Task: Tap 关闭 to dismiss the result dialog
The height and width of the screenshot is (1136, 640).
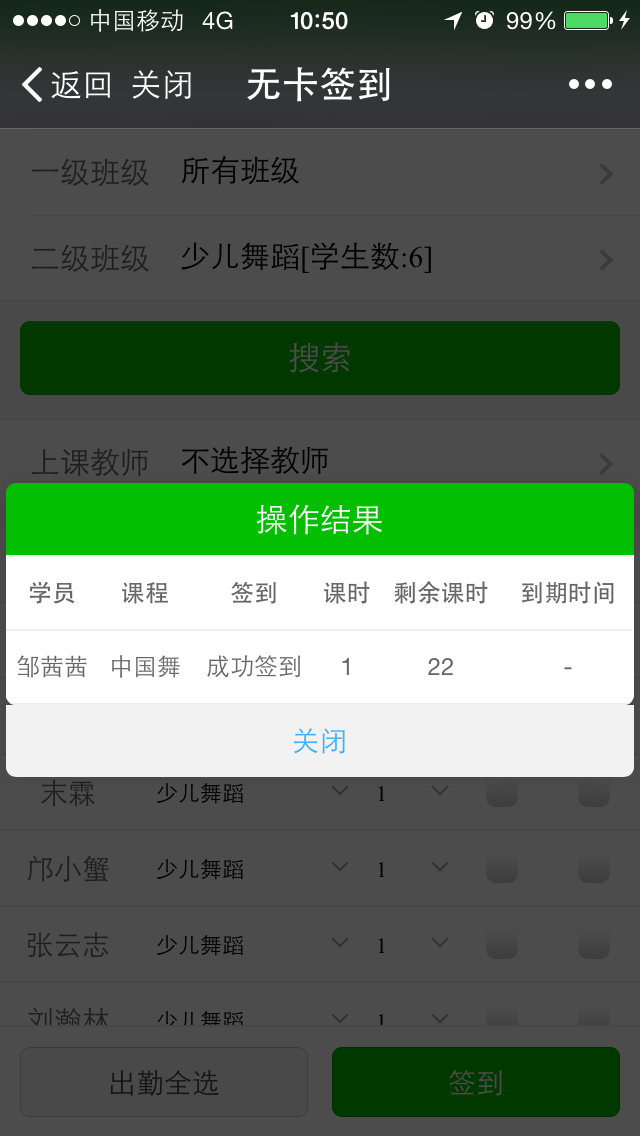Action: click(320, 741)
